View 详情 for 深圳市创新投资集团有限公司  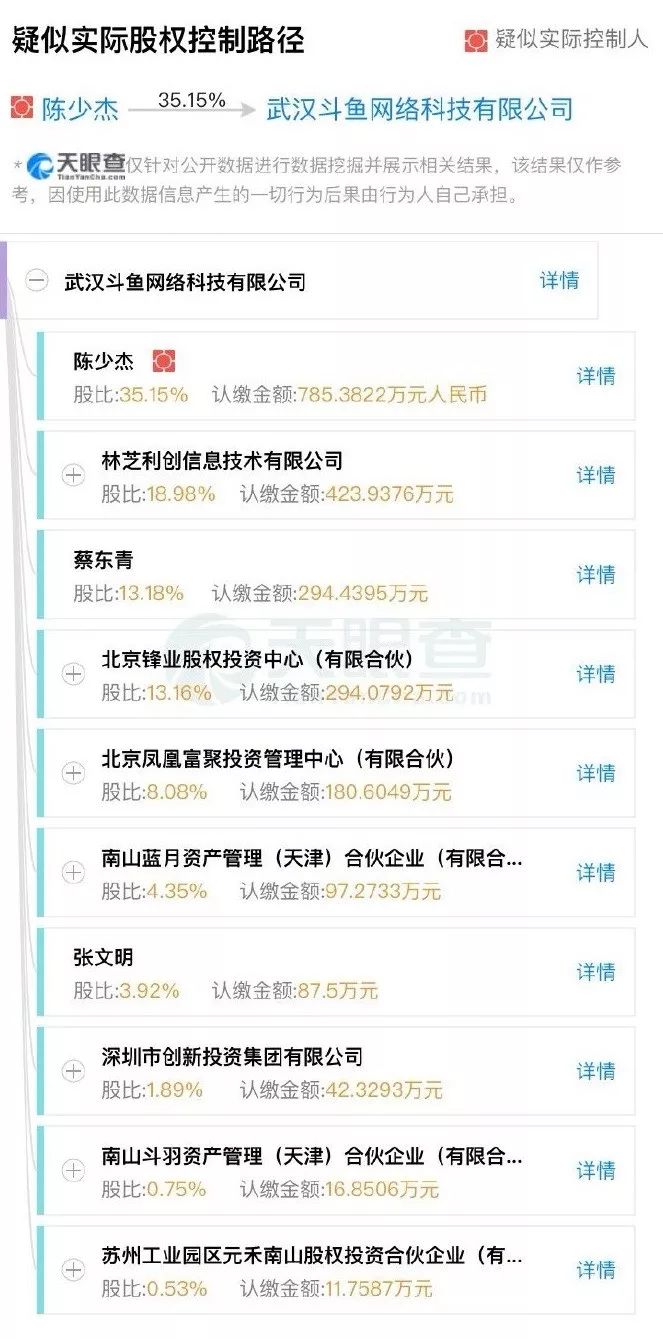[x=596, y=1071]
